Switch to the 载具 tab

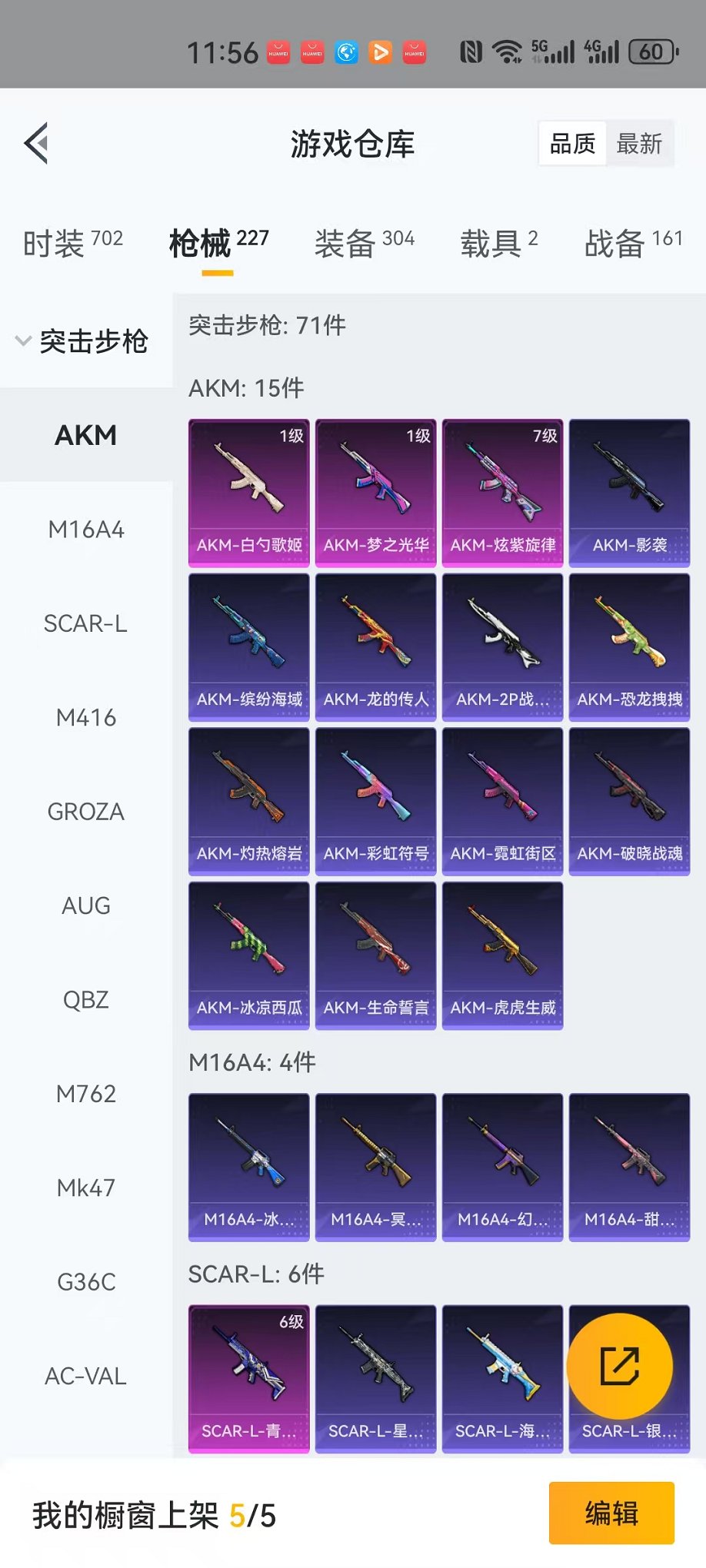499,244
